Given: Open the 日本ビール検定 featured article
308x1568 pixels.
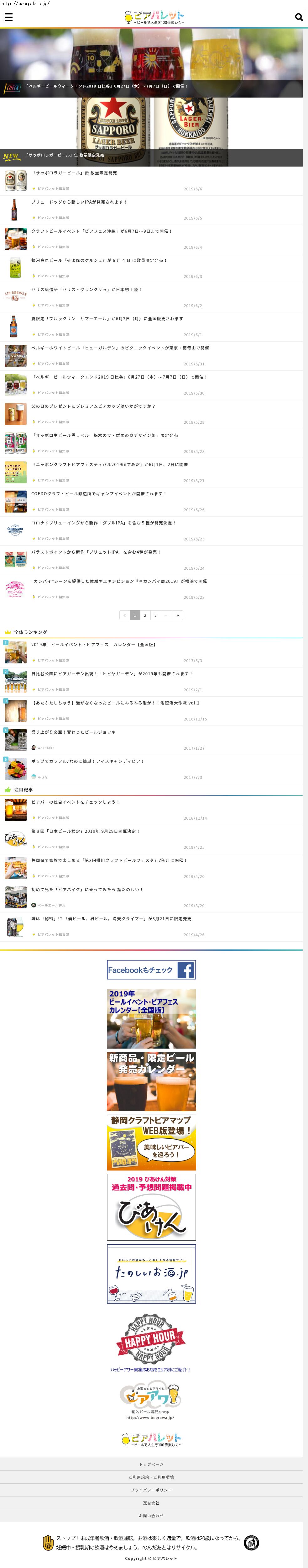Looking at the screenshot, I should (85, 831).
